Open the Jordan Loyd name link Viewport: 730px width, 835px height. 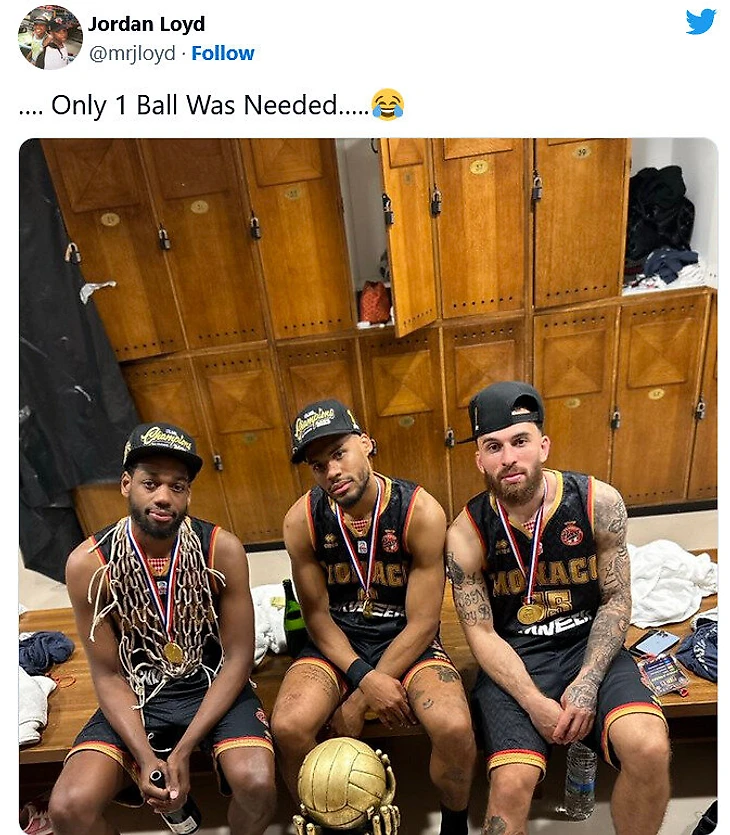click(146, 24)
